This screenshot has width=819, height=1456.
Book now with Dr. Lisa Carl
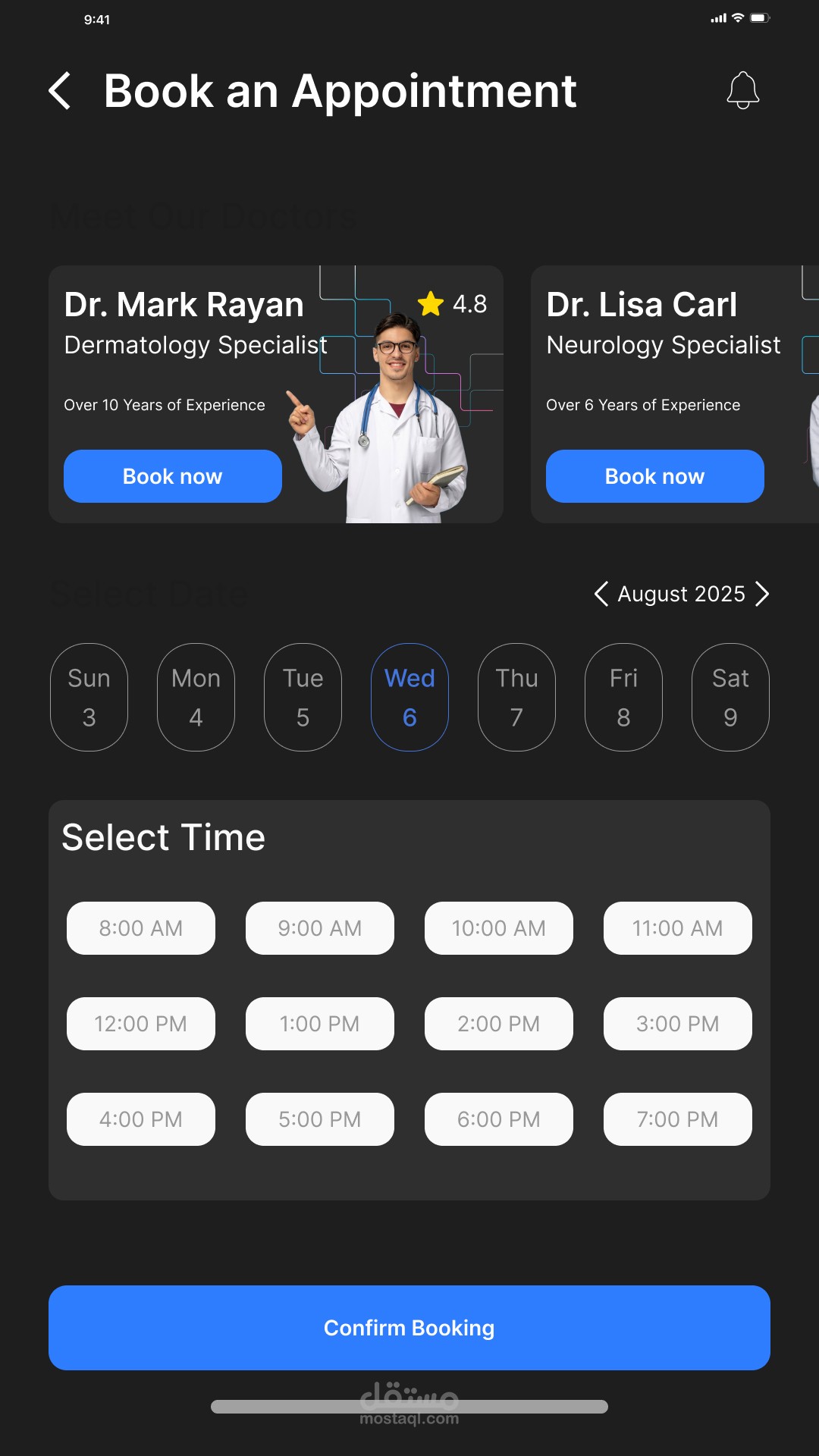click(655, 476)
